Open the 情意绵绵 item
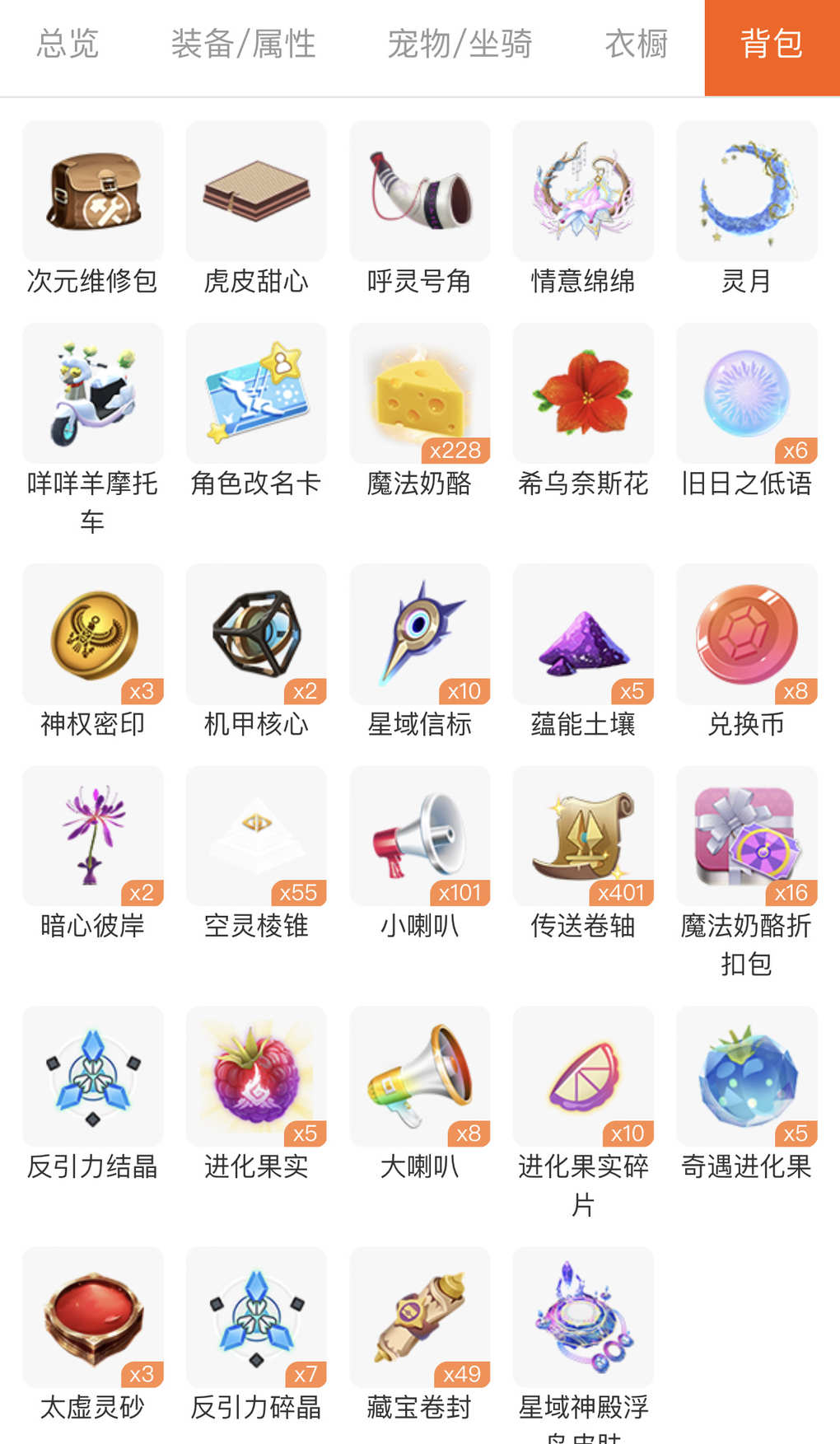Screen dimensions: 840x1444 (x=583, y=192)
